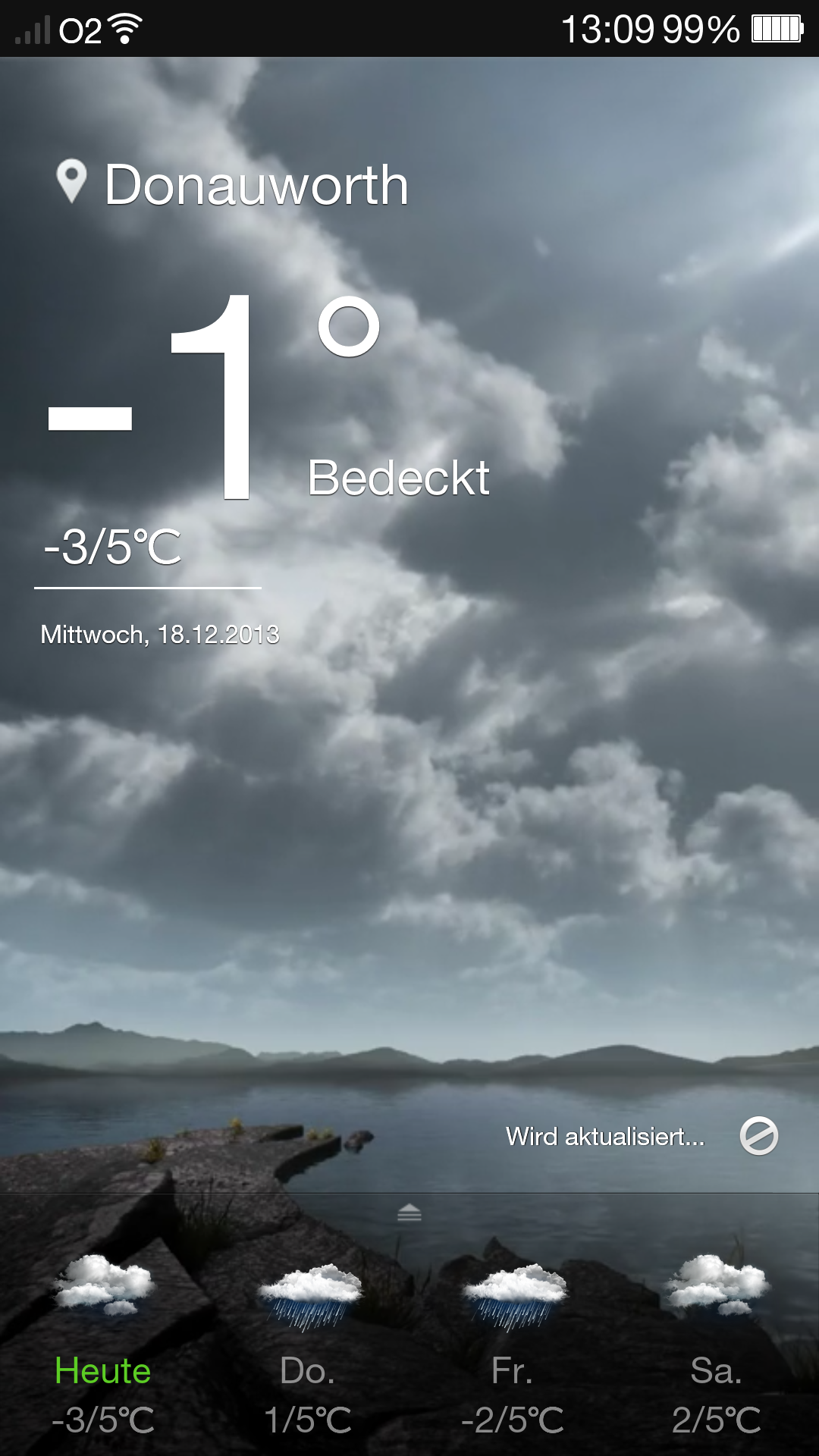Screen dimensions: 819x1456
Task: Cancel the weather update in progress
Action: (759, 1136)
